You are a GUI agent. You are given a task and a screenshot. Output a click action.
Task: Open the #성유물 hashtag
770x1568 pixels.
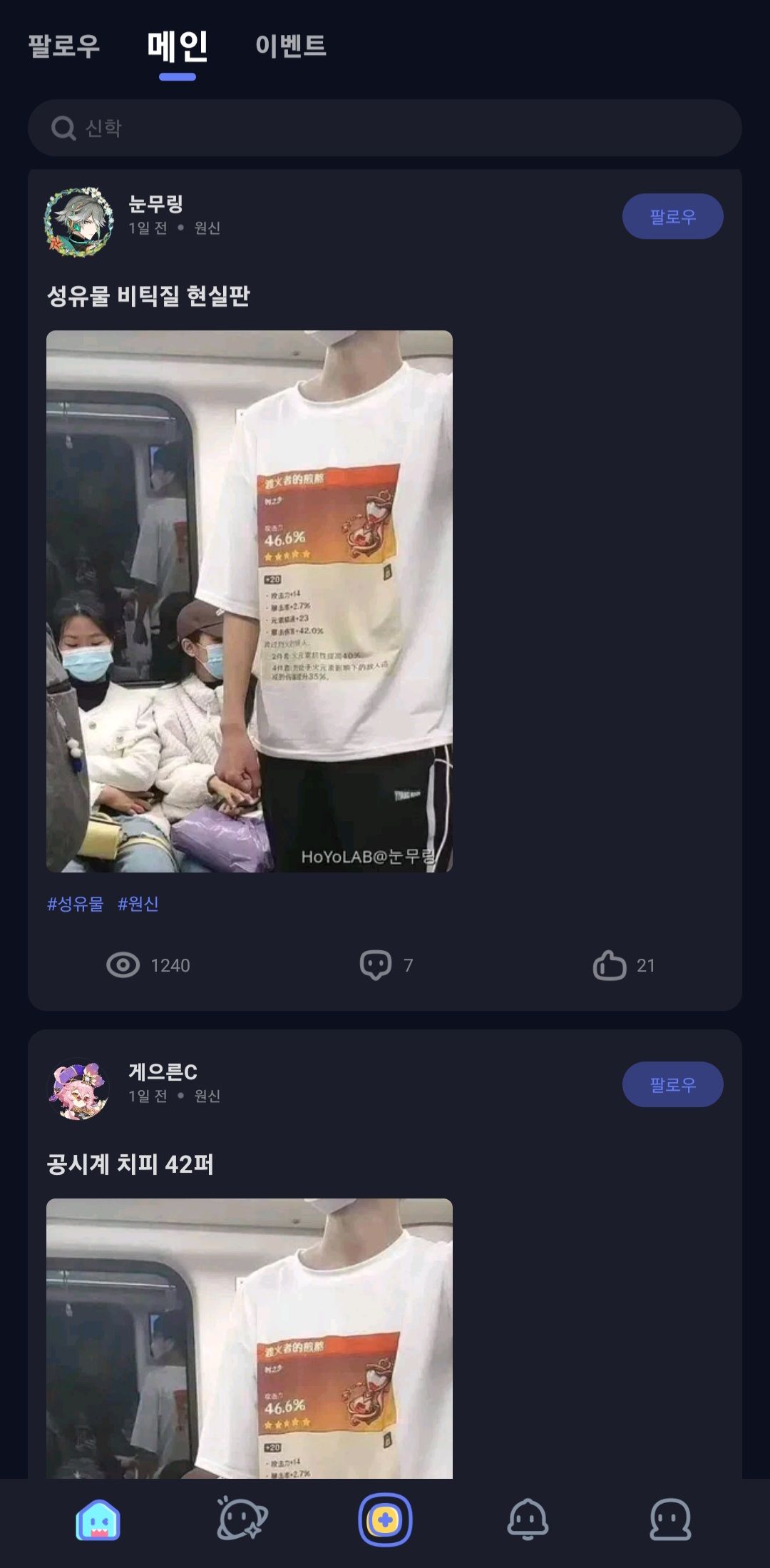75,904
